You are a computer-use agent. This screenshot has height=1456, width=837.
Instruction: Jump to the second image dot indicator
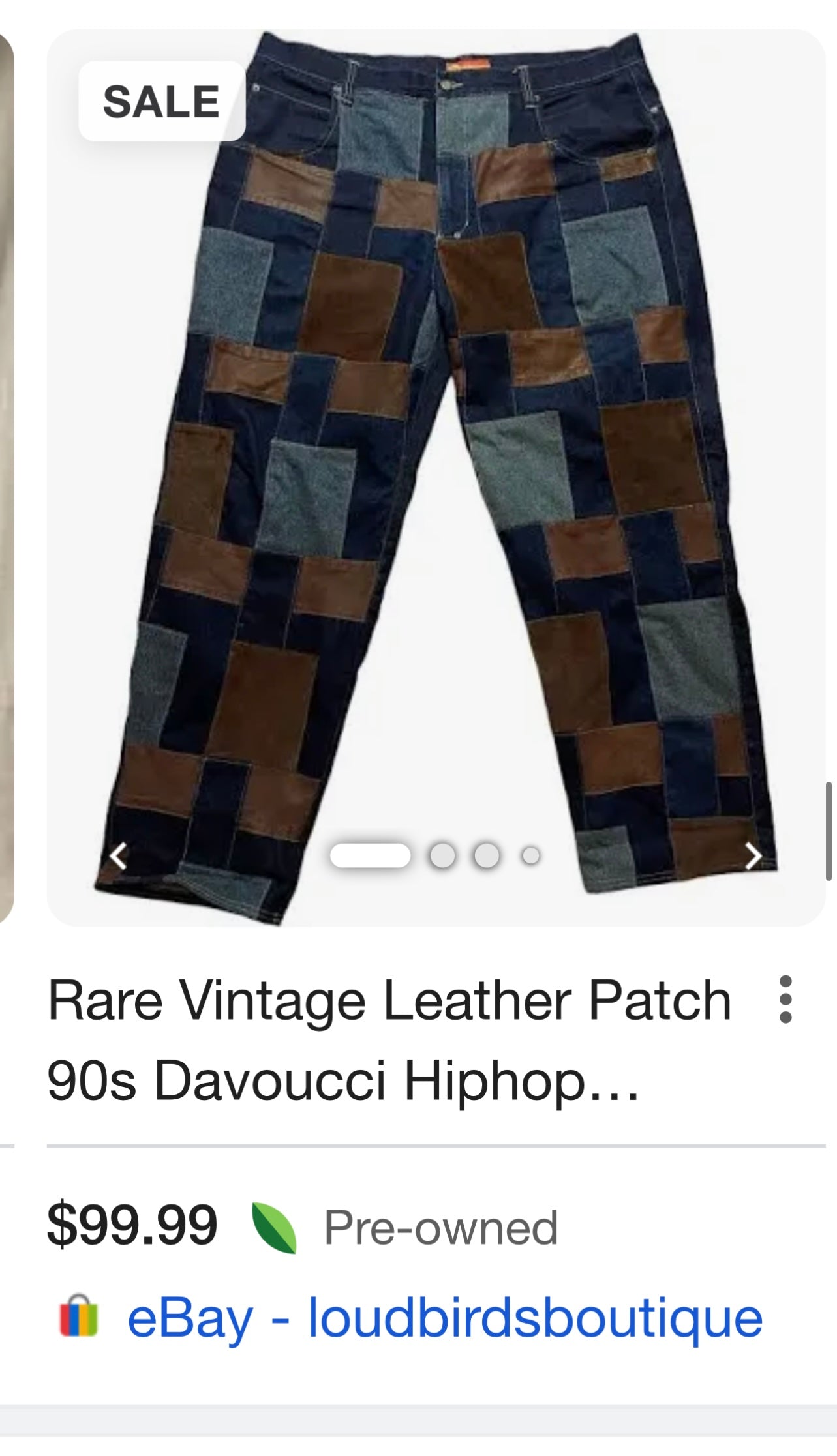pos(442,855)
